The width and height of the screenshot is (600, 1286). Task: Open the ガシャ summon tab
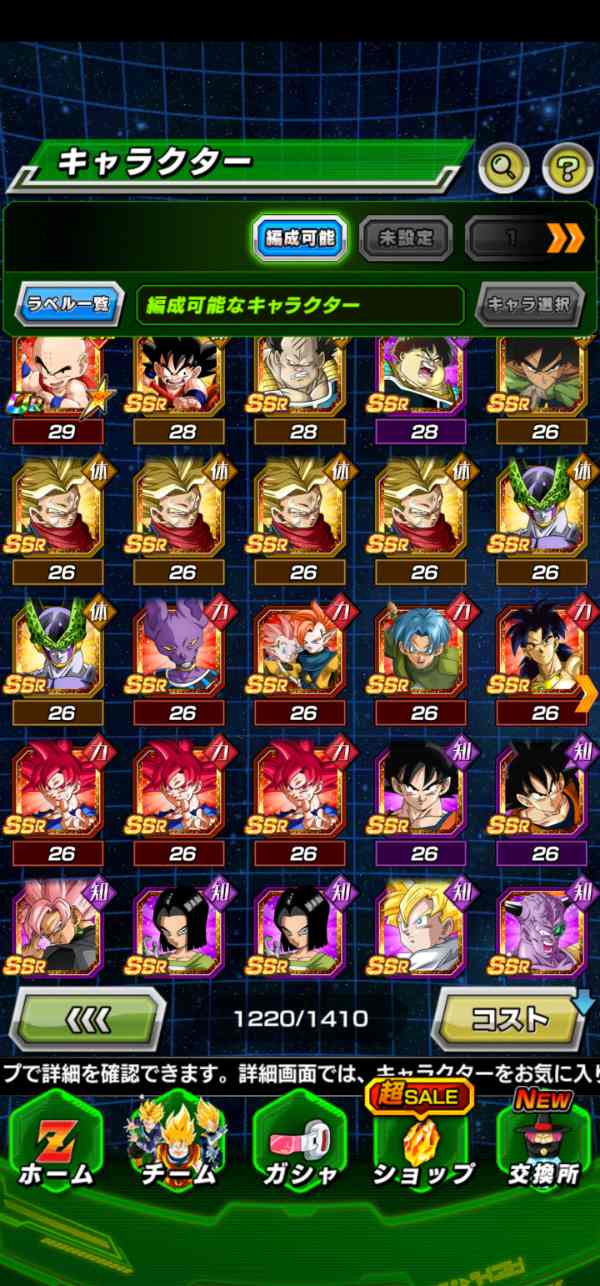[299, 1148]
